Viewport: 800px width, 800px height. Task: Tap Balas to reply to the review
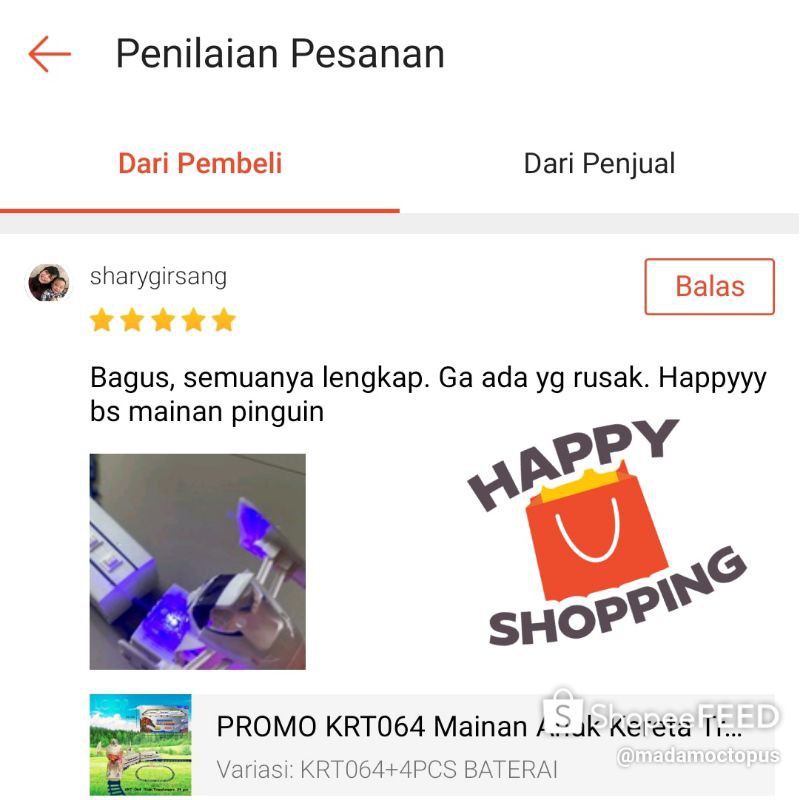(709, 287)
